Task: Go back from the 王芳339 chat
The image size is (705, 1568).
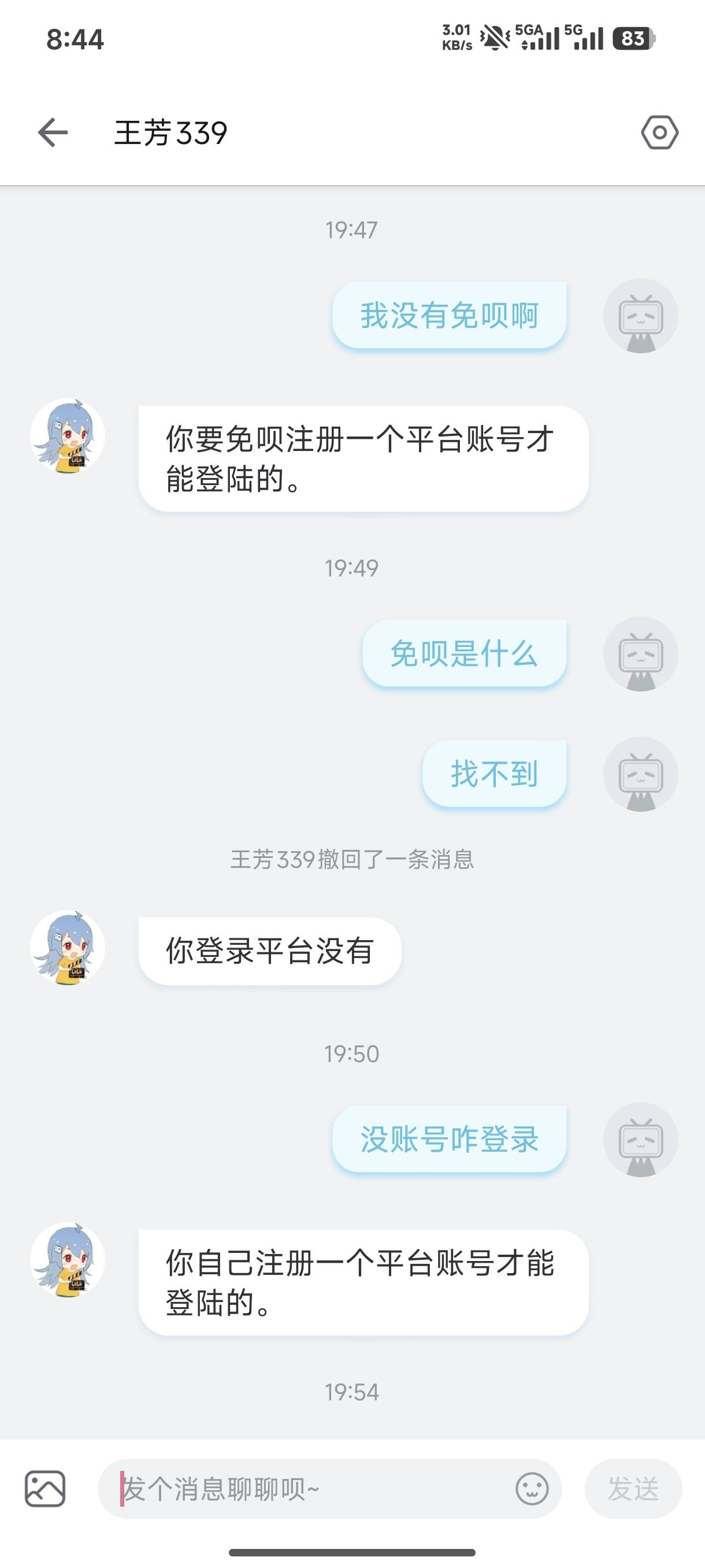Action: [x=53, y=133]
